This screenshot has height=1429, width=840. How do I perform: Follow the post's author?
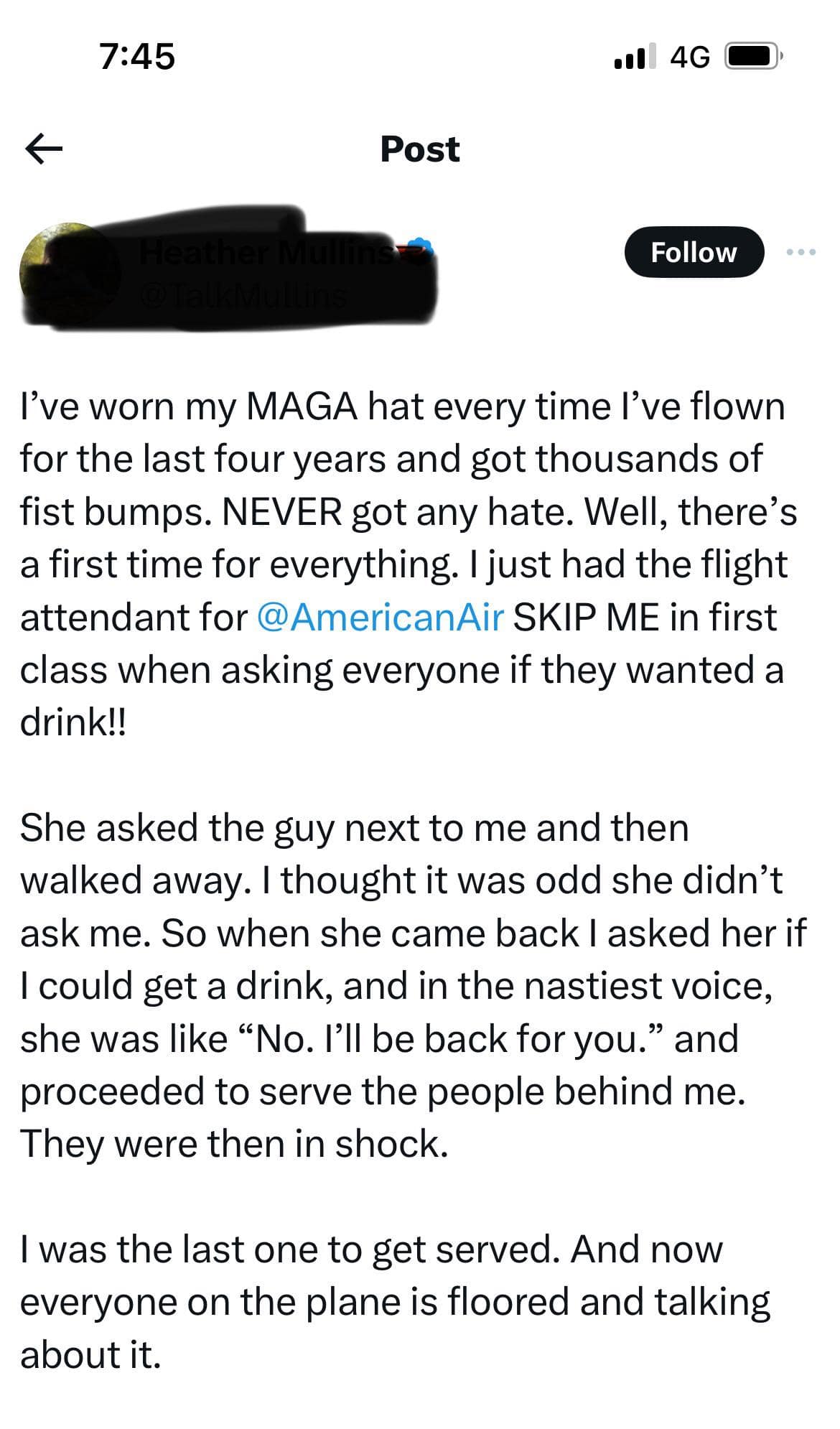click(694, 252)
